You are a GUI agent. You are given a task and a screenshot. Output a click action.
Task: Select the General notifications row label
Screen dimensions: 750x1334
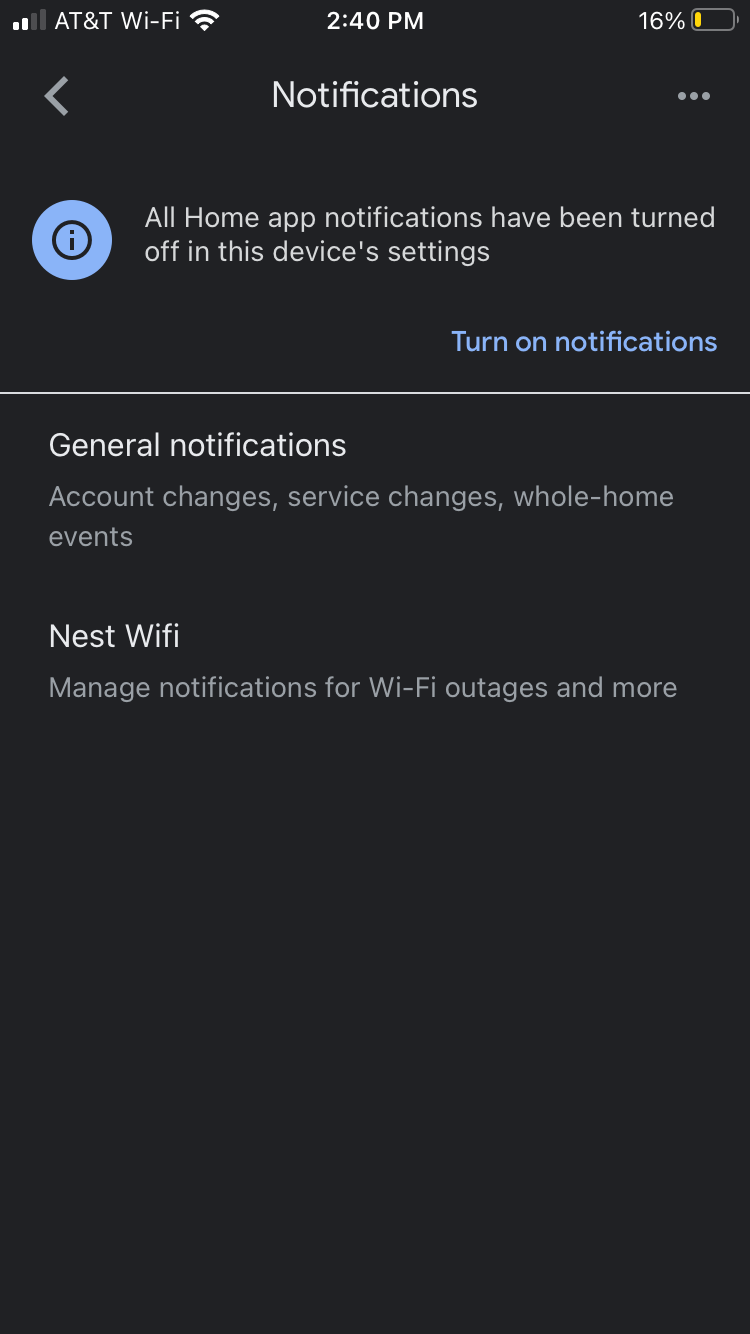pyautogui.click(x=197, y=445)
